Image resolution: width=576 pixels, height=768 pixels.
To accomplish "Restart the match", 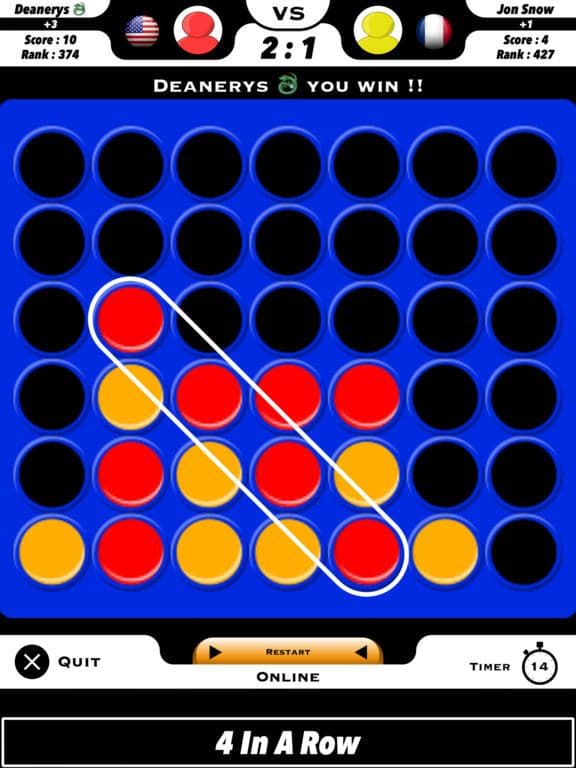I will [288, 652].
